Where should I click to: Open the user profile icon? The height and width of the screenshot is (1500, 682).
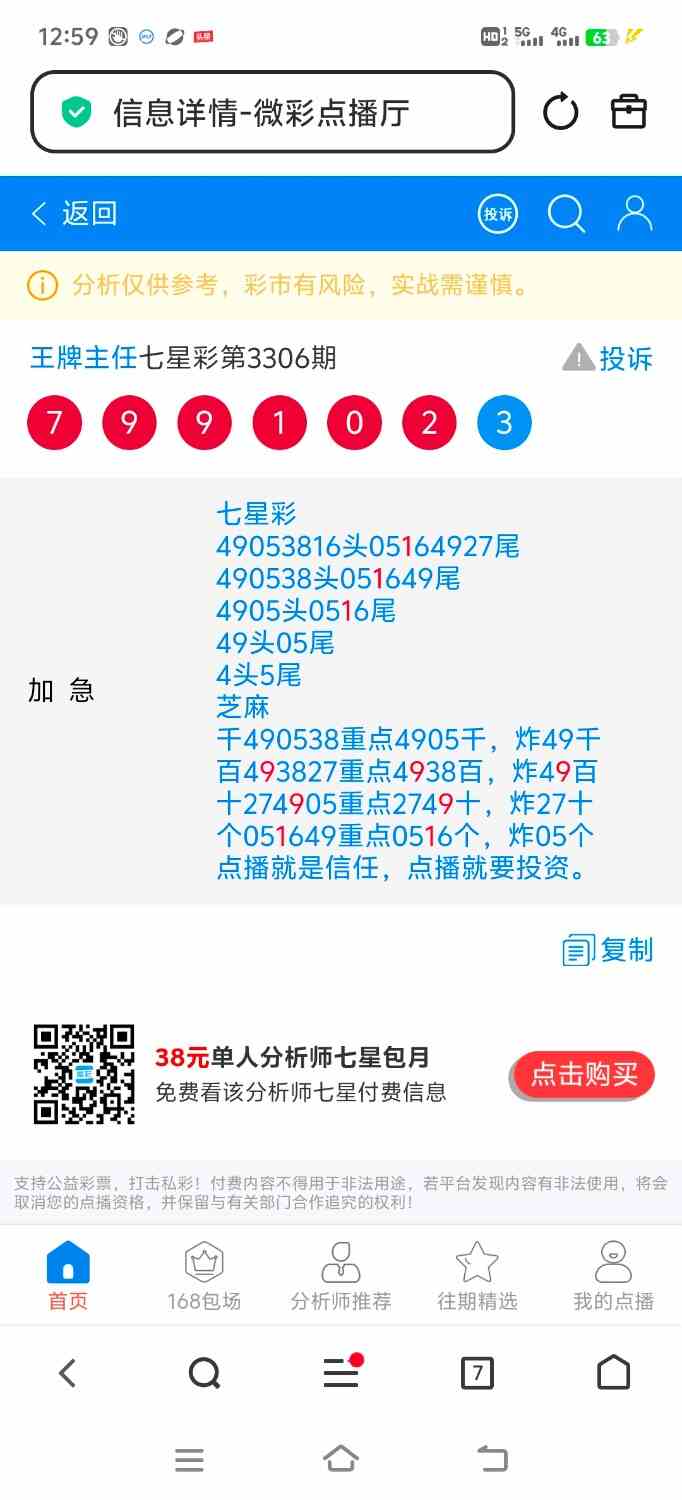click(x=634, y=213)
